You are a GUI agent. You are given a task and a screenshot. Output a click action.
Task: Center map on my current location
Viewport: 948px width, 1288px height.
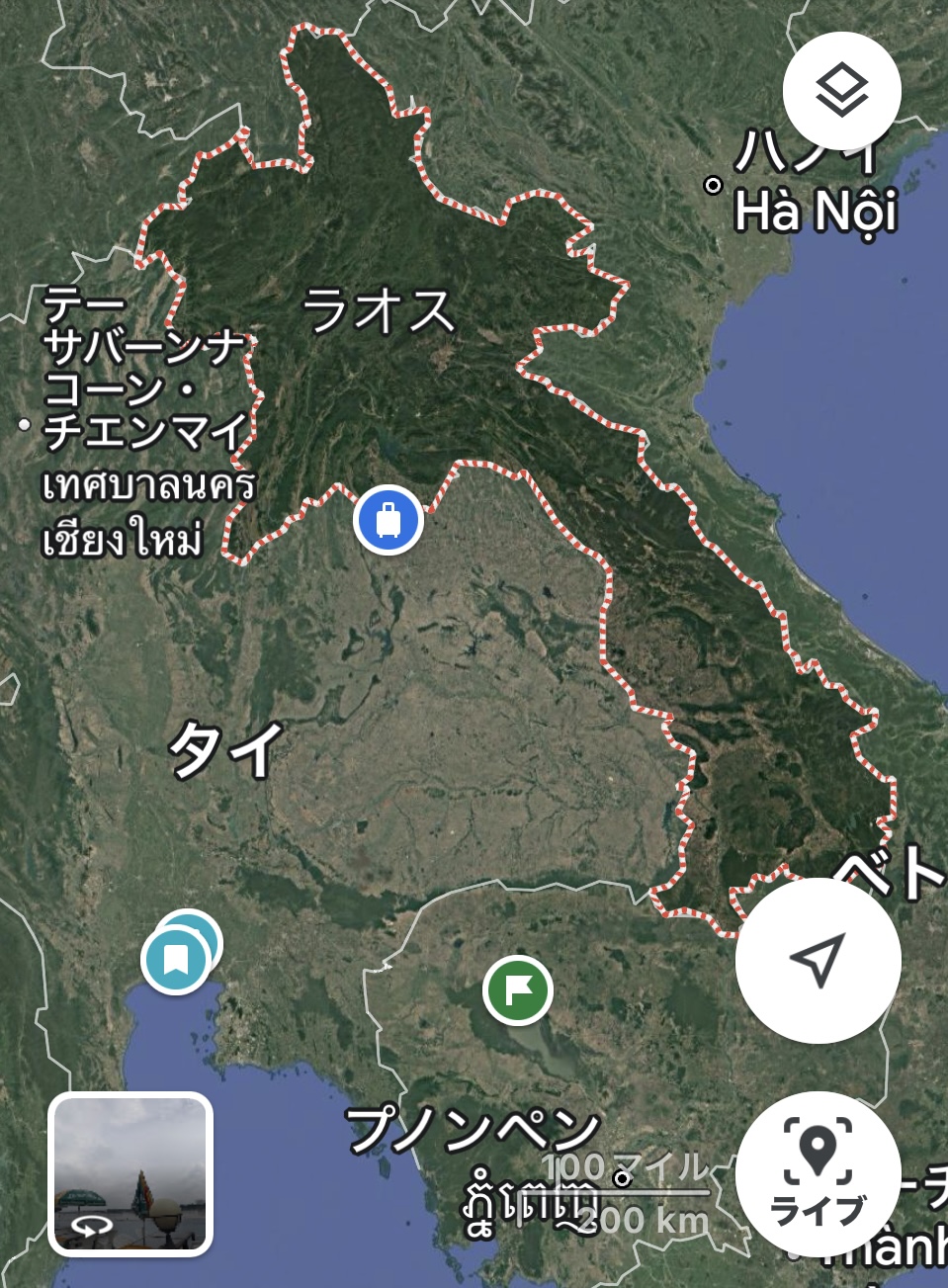pyautogui.click(x=818, y=960)
